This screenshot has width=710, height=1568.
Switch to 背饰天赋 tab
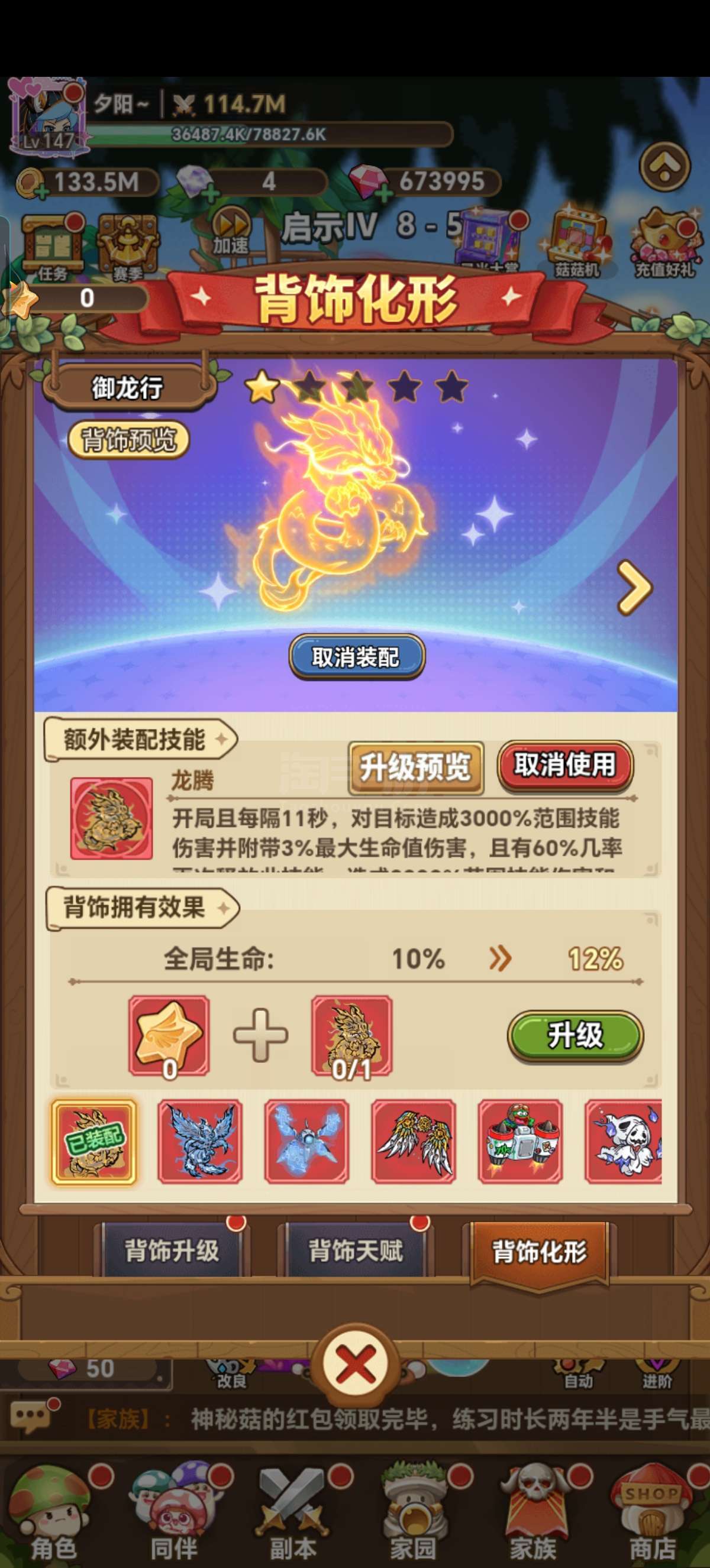(x=356, y=1251)
